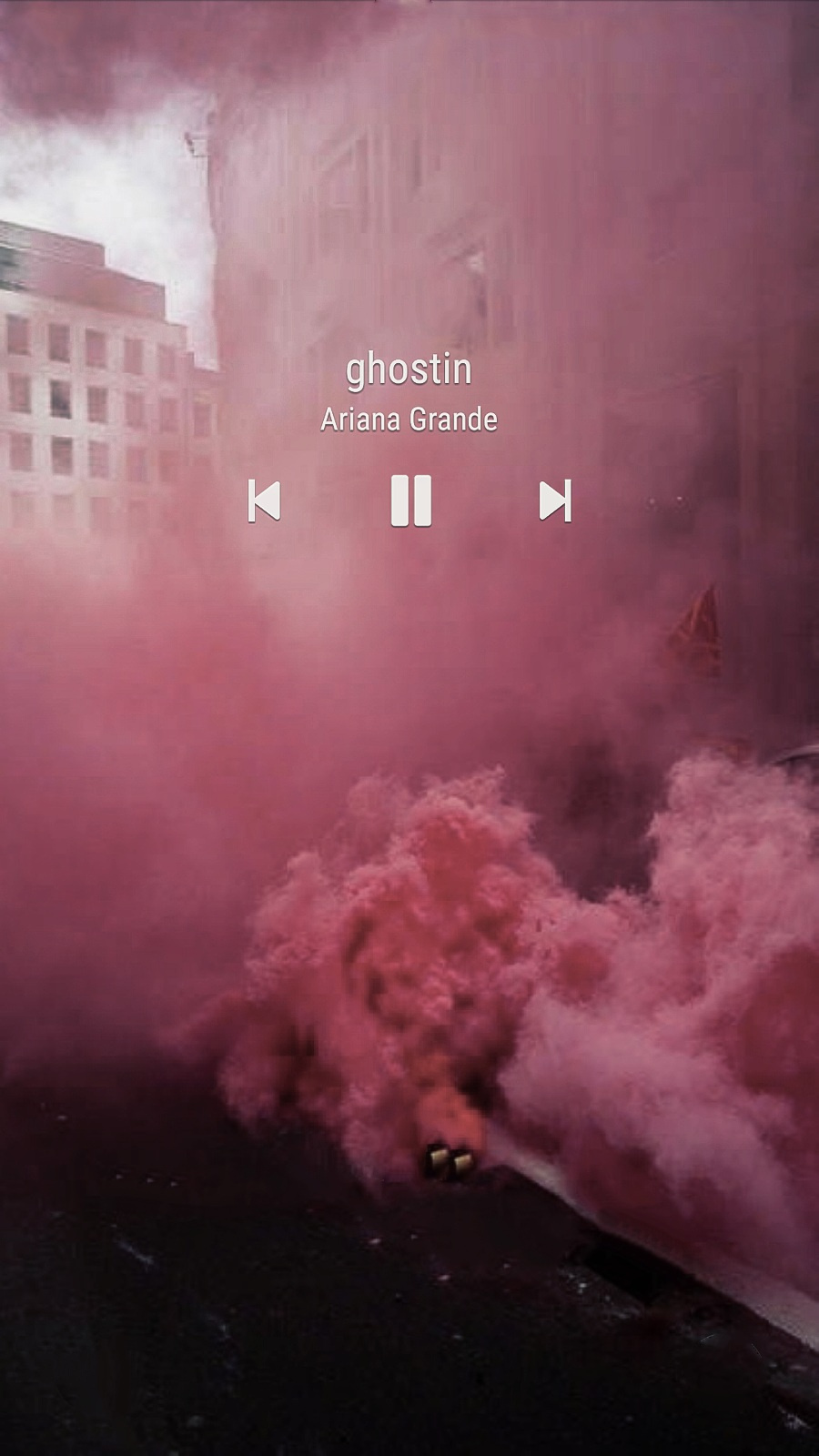Skip to the next track
Viewport: 819px width, 1456px height.
click(555, 500)
